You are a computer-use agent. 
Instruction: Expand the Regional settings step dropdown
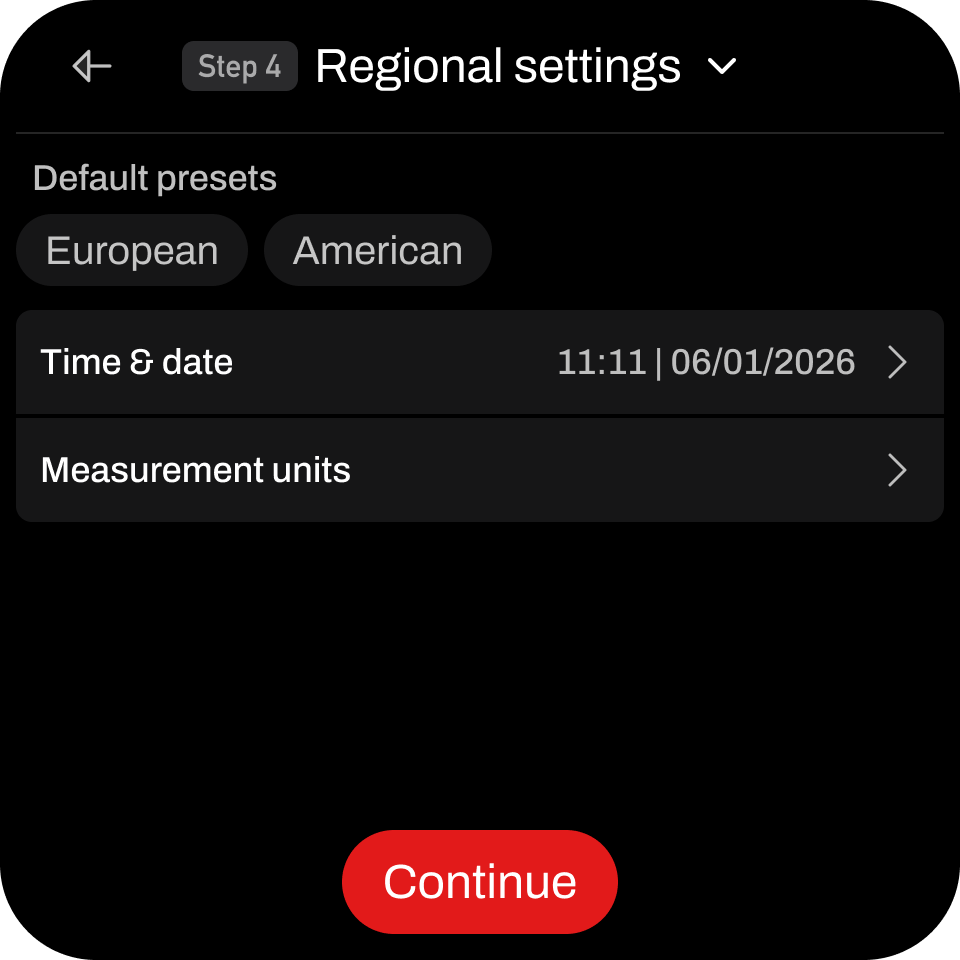721,67
